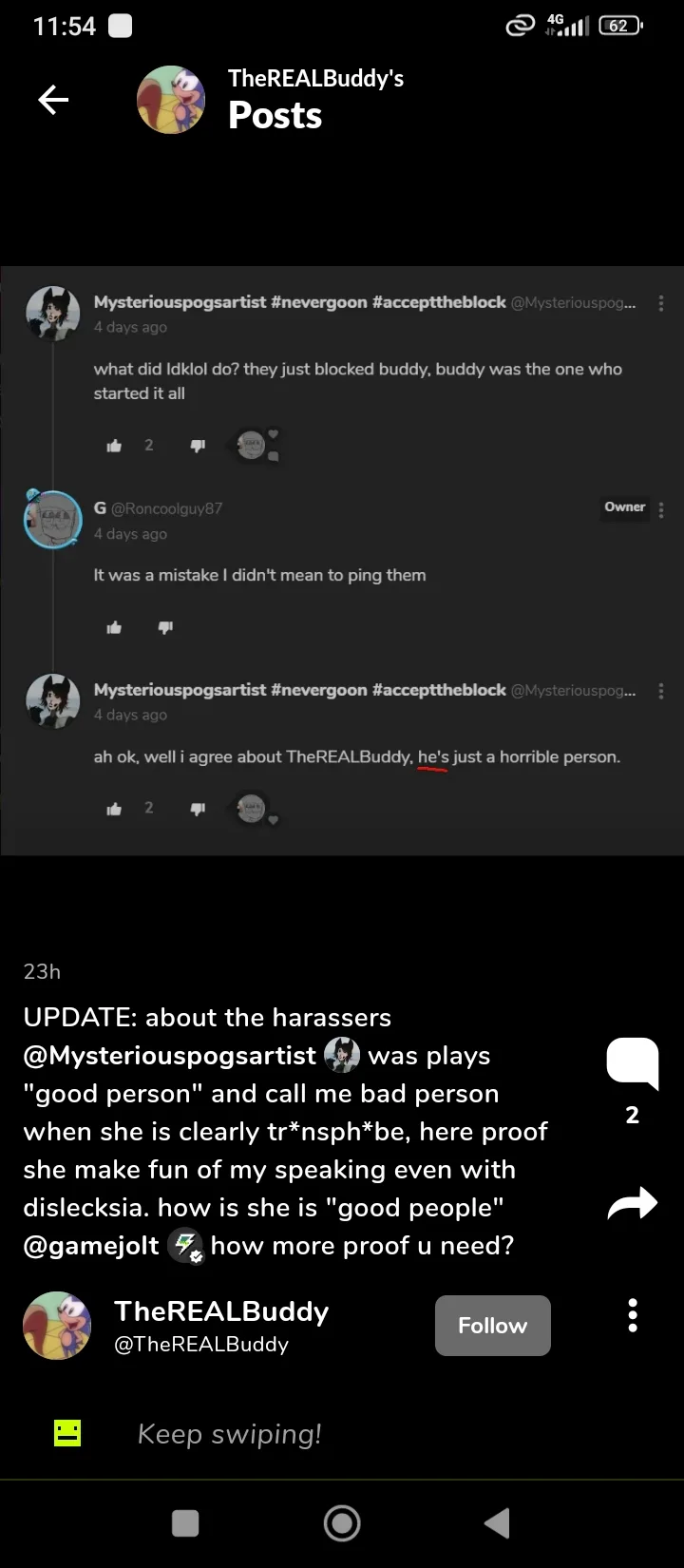View TheREALBuddy's profile from the header avatar
Image resolution: width=684 pixels, height=1568 pixels.
[171, 100]
